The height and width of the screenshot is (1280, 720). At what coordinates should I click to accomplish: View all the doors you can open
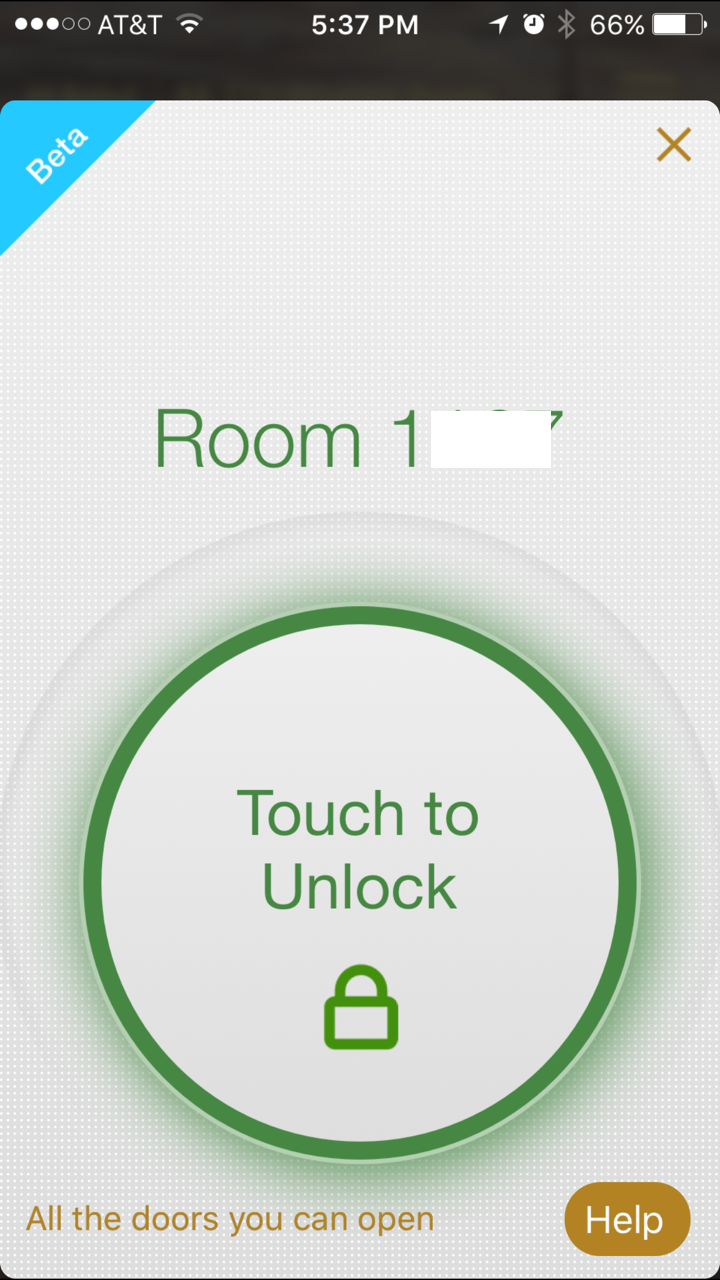point(230,1219)
